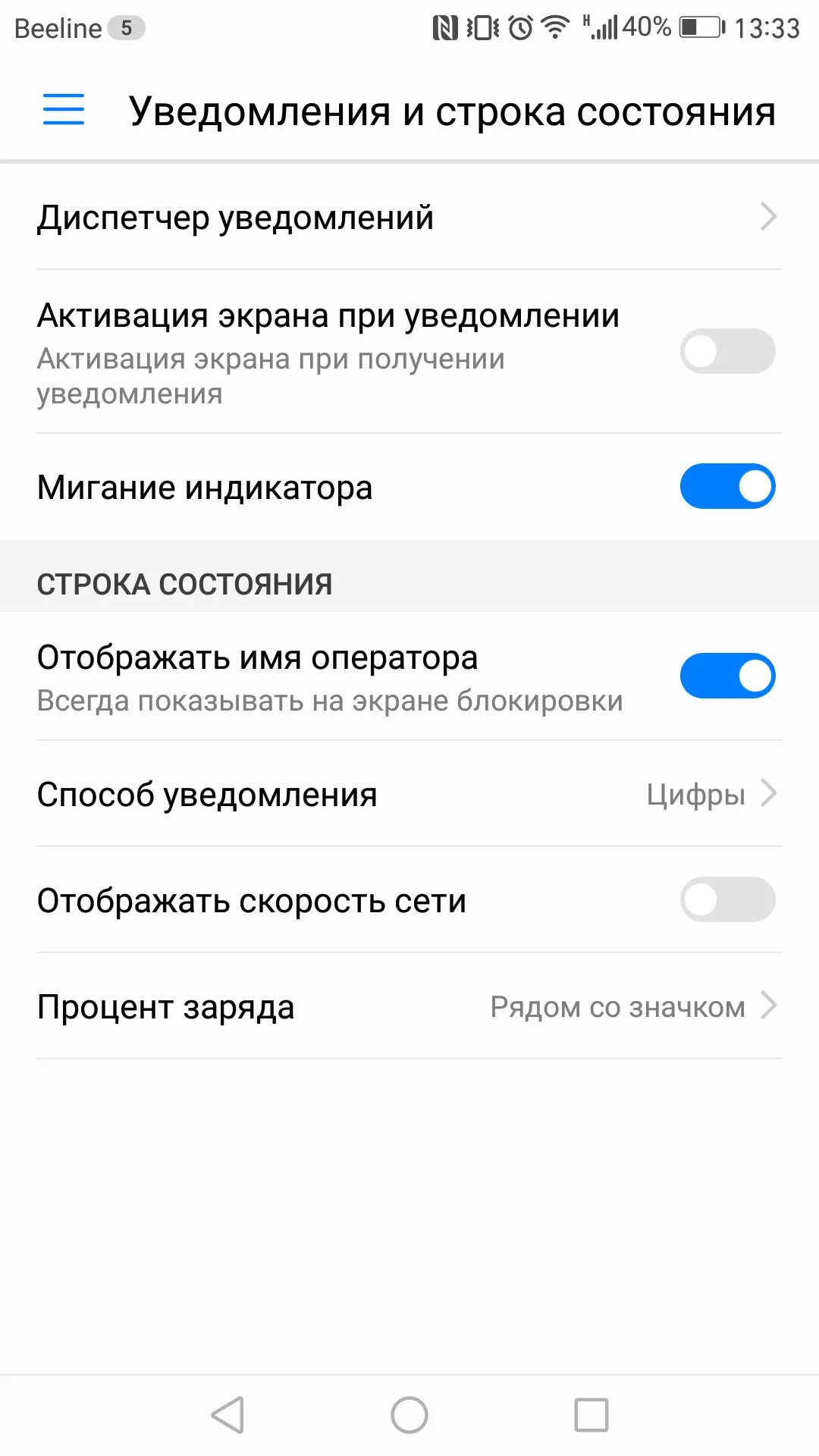The width and height of the screenshot is (819, 1456).
Task: Open the hamburger drawer menu
Action: [x=64, y=110]
